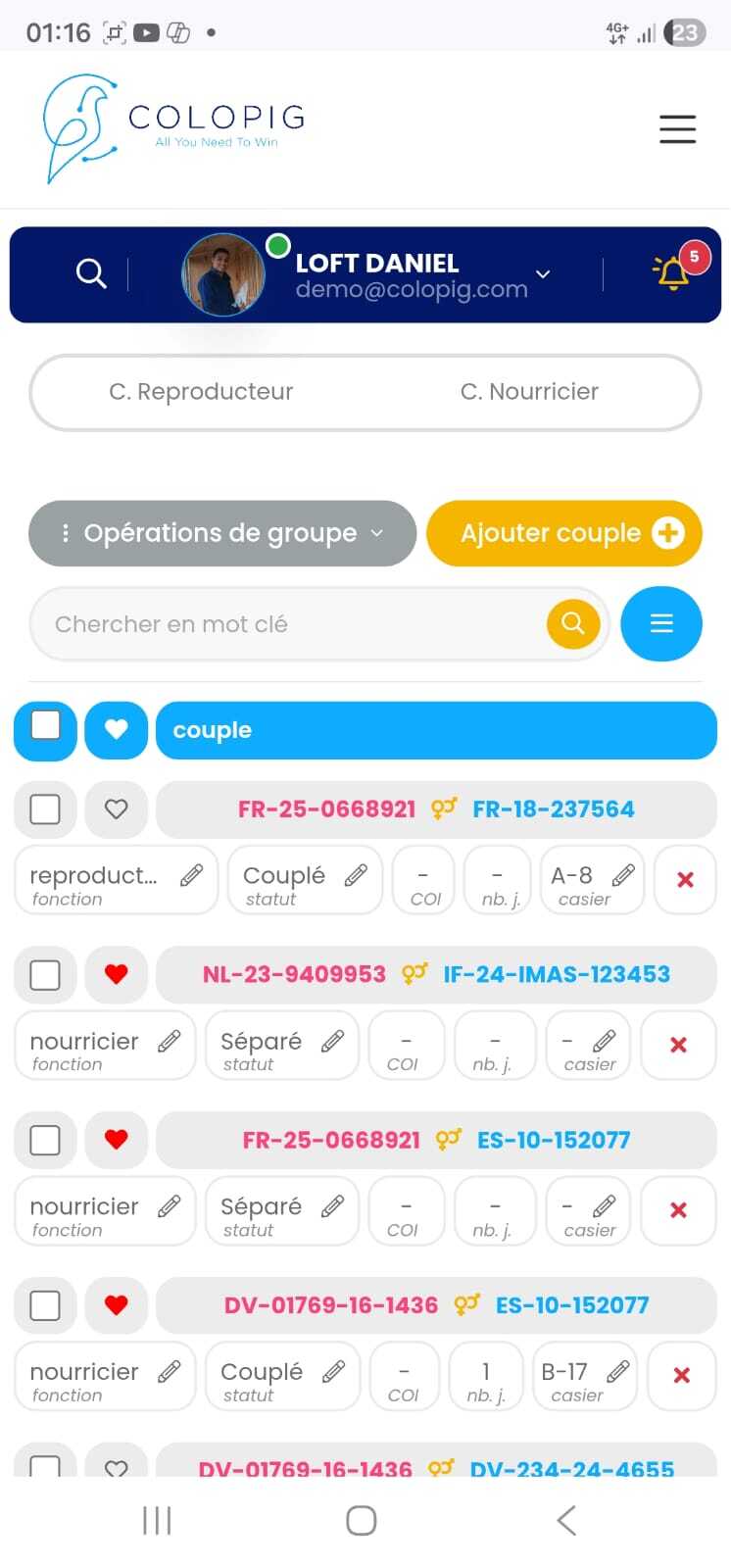The height and width of the screenshot is (1568, 731).
Task: Filter favorites with the header heart button
Action: click(116, 730)
